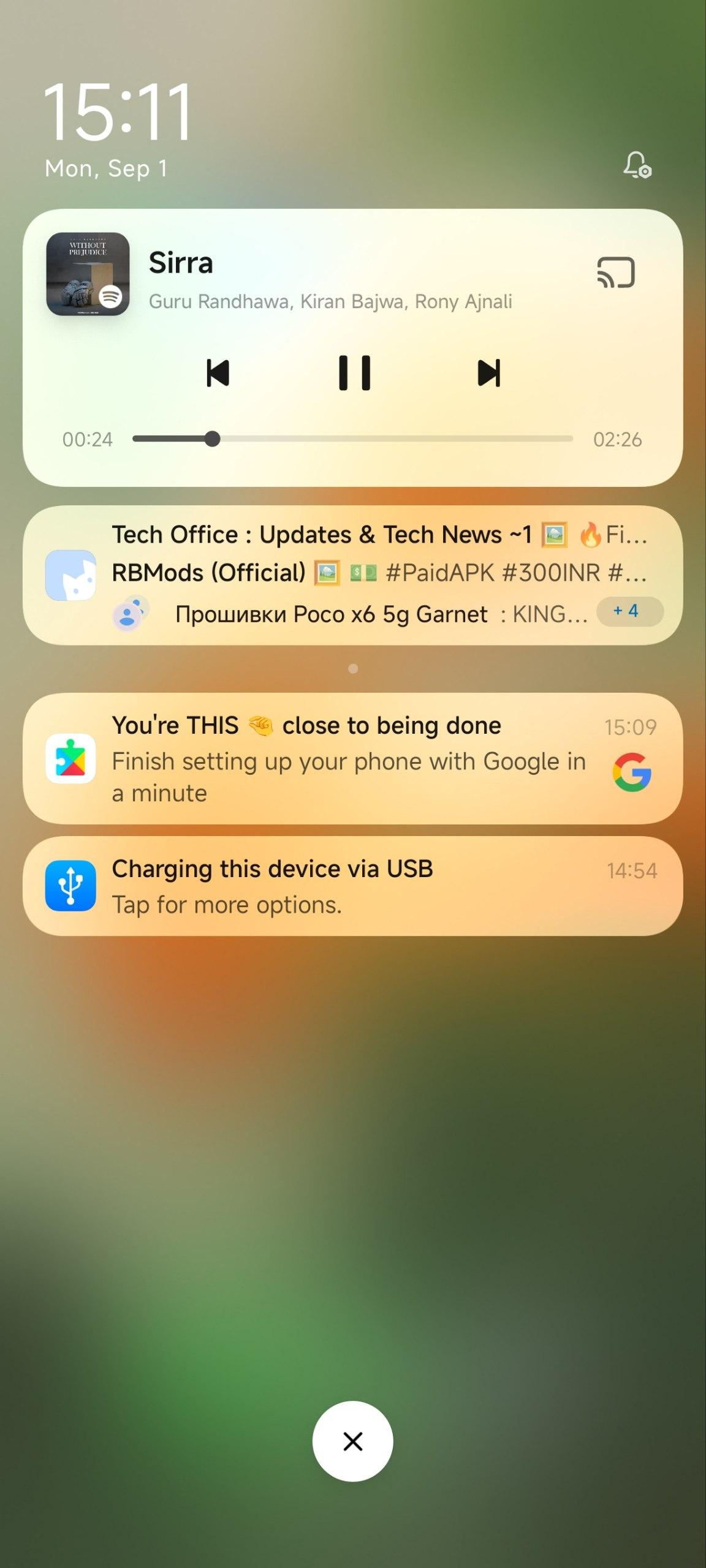Pause the song Sirra
This screenshot has height=1568, width=706.
click(x=354, y=373)
